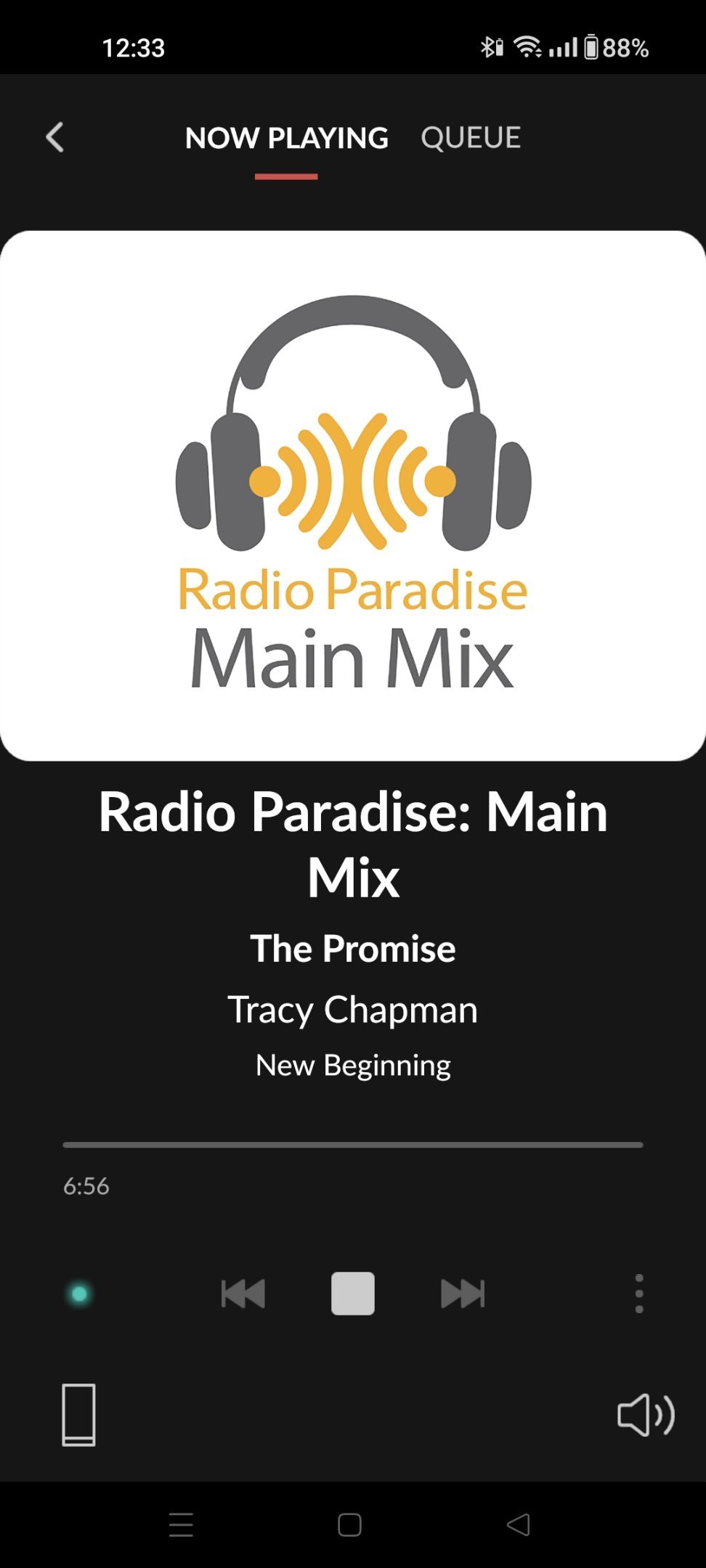Tap the teal dot indicator
The height and width of the screenshot is (1568, 706).
tap(79, 1294)
